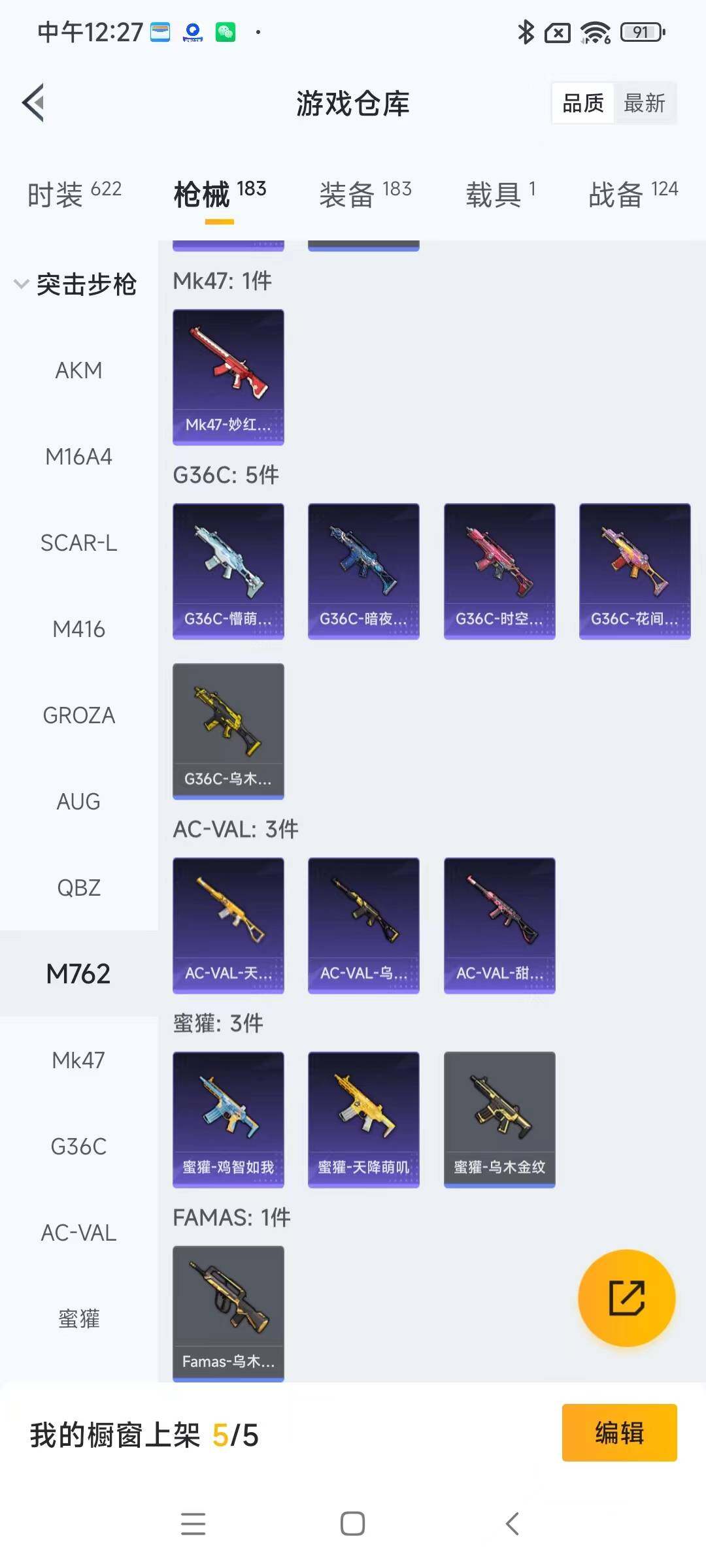Jump to GROZA in the sidebar

click(78, 715)
